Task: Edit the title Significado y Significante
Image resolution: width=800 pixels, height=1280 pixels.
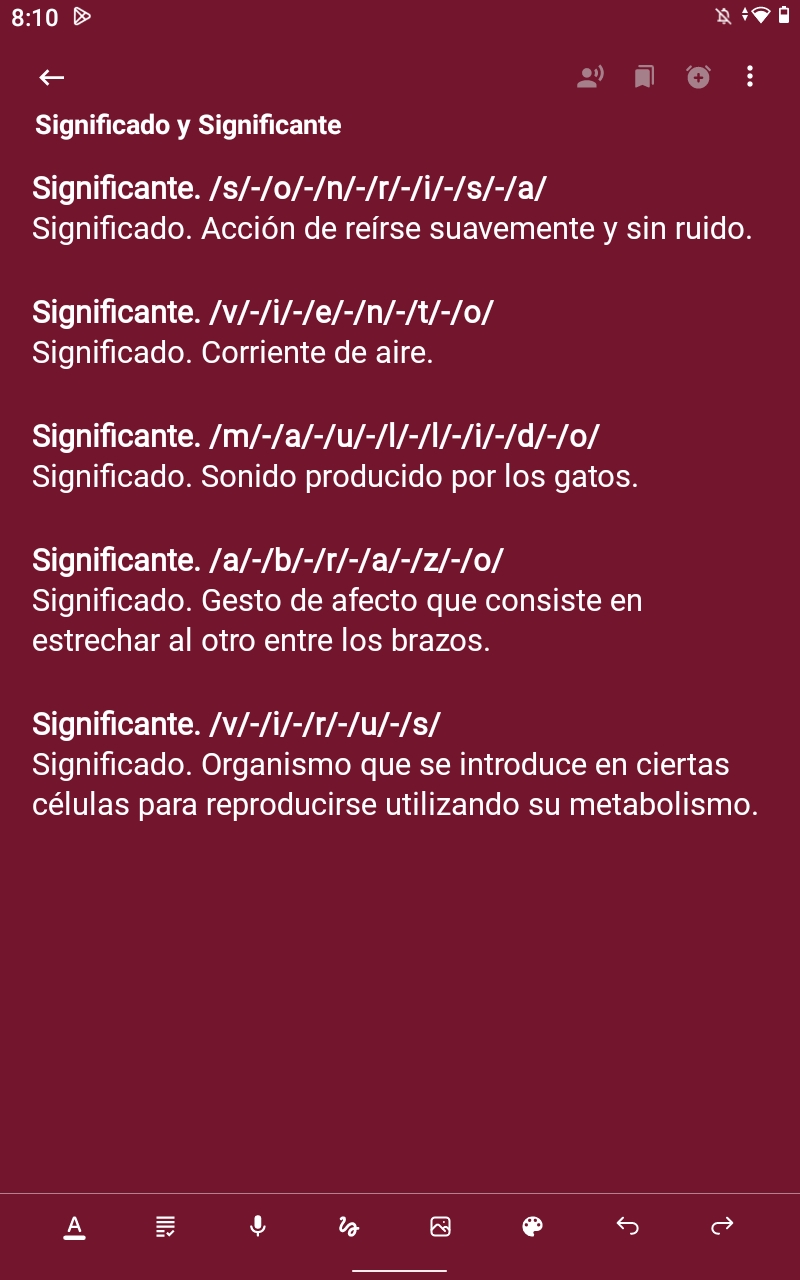Action: coord(188,125)
